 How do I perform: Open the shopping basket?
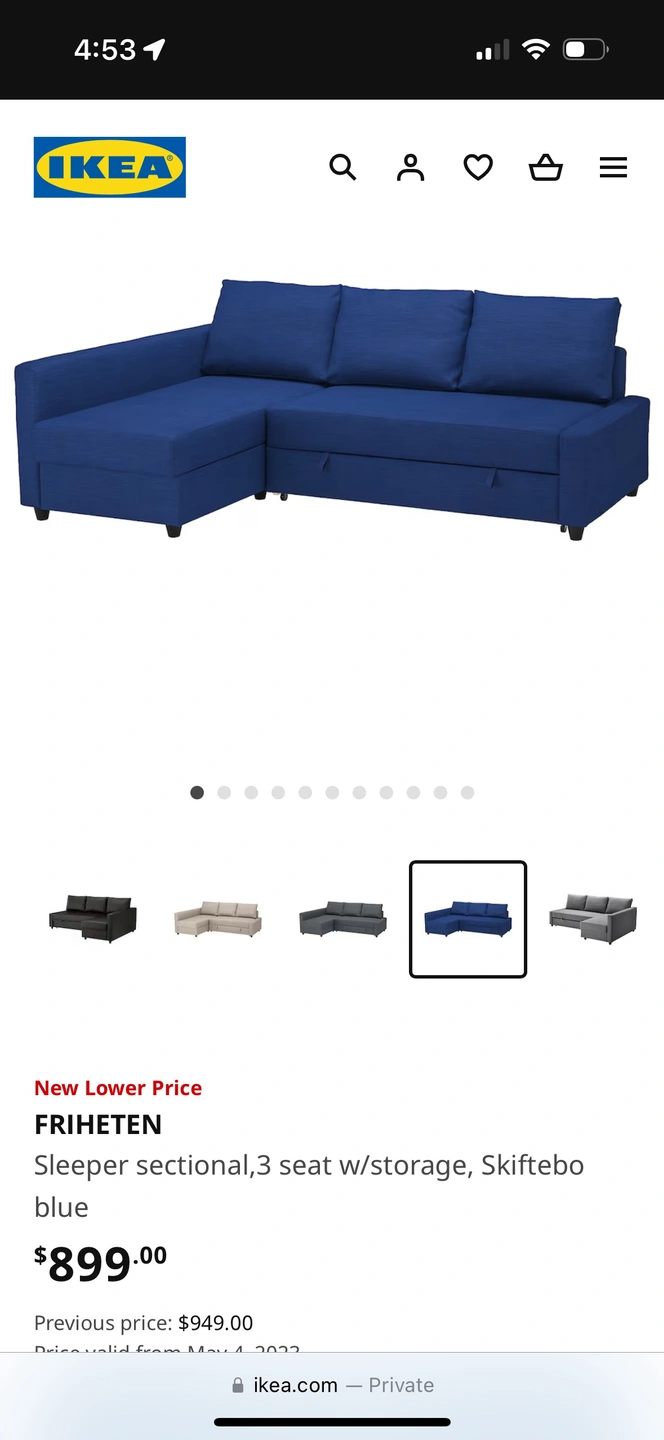(545, 167)
